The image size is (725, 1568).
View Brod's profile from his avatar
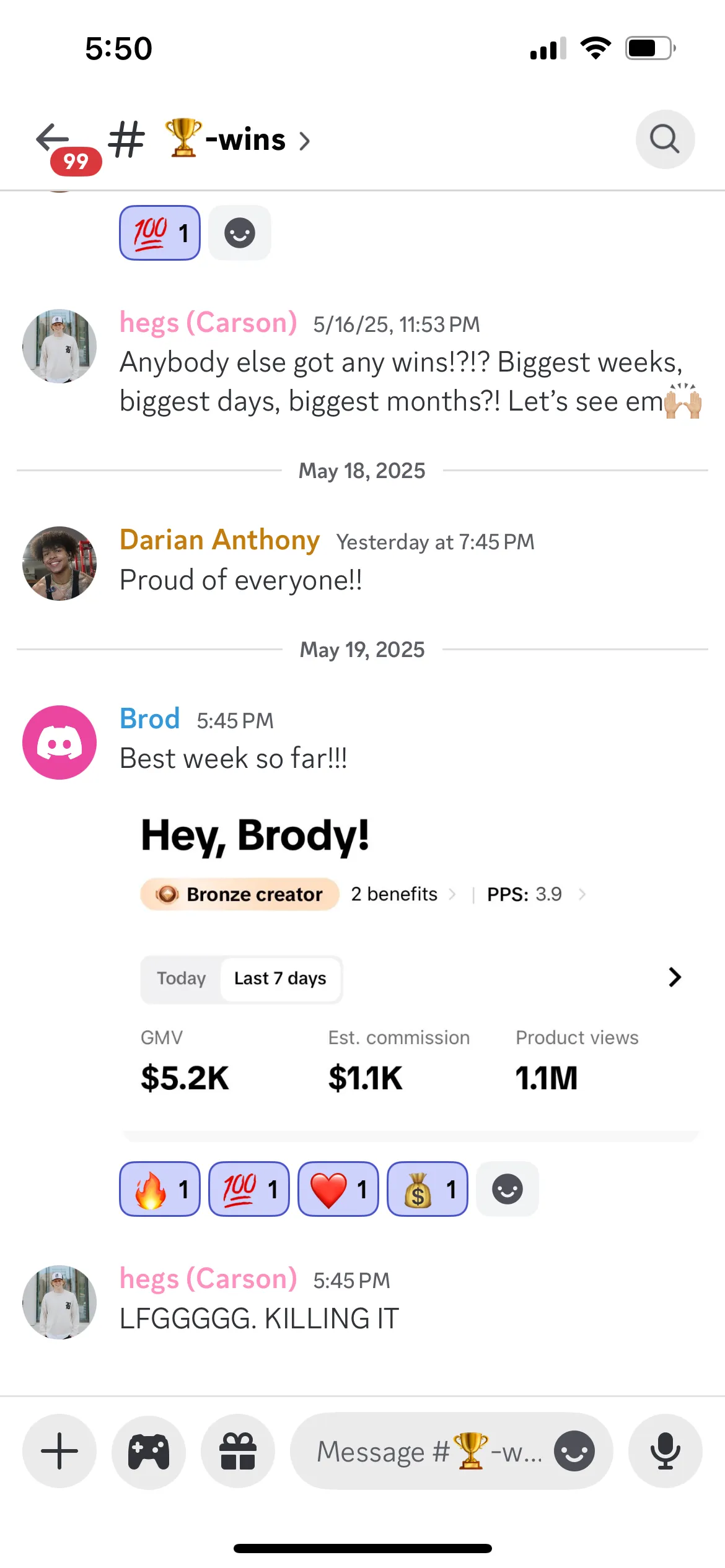(59, 742)
